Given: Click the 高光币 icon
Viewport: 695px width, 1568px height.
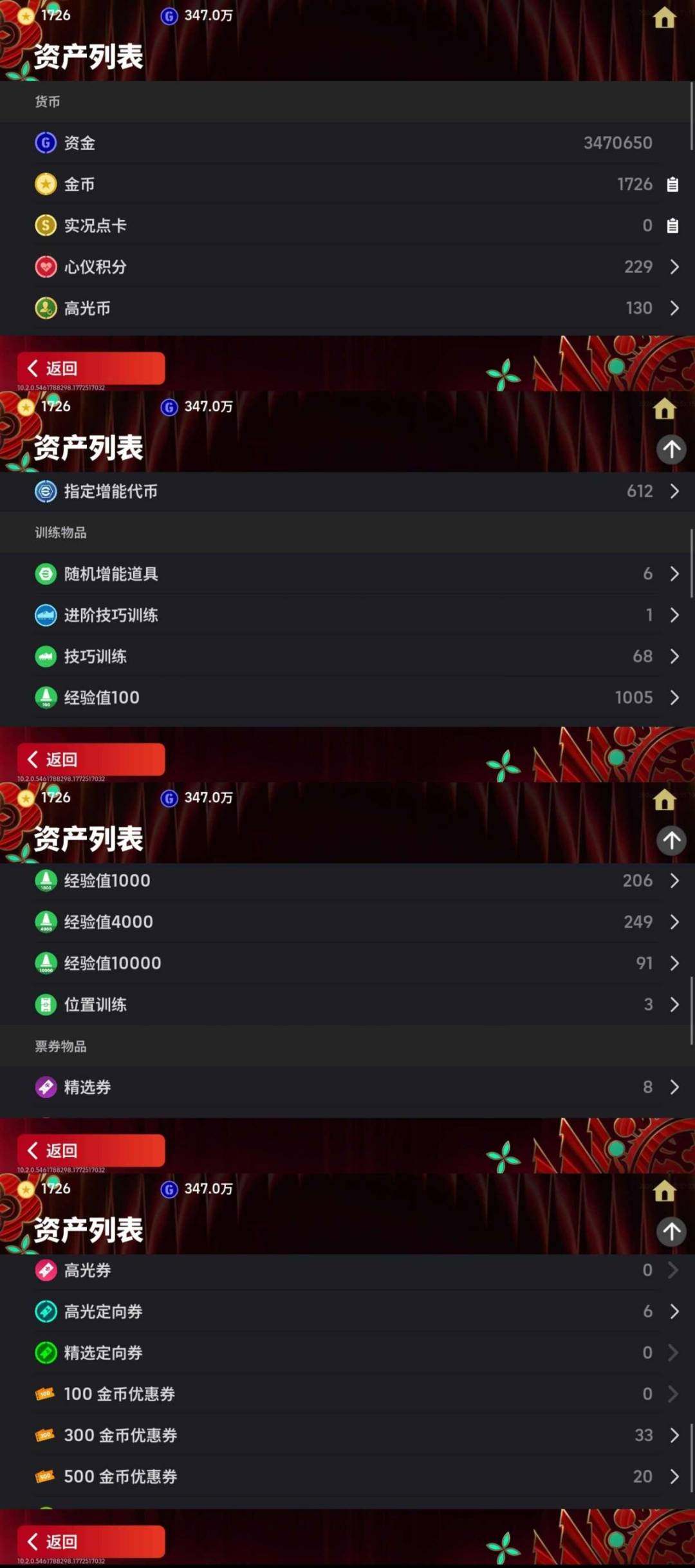Looking at the screenshot, I should [x=45, y=308].
